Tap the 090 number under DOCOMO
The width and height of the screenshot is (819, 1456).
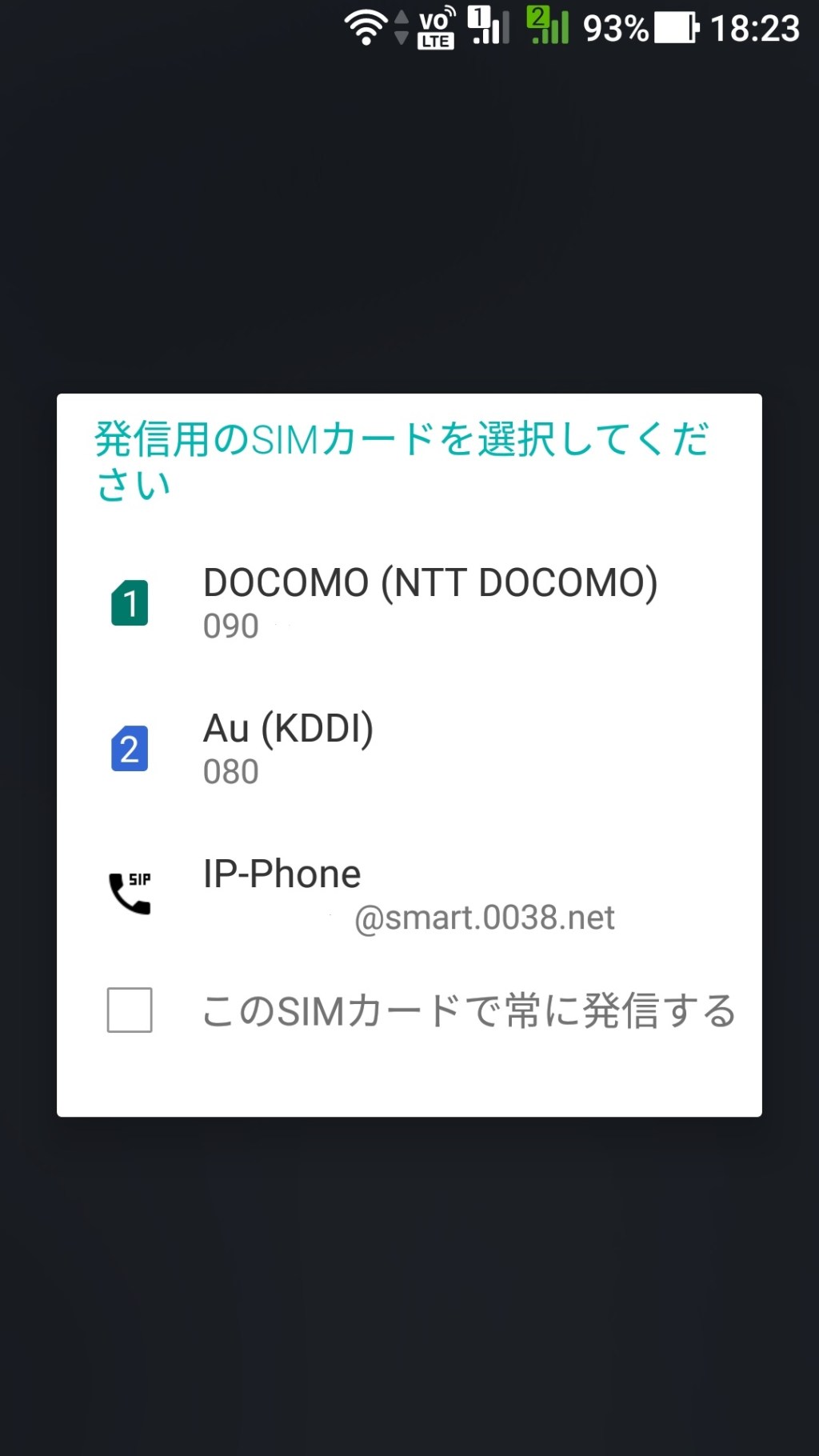pyautogui.click(x=230, y=626)
